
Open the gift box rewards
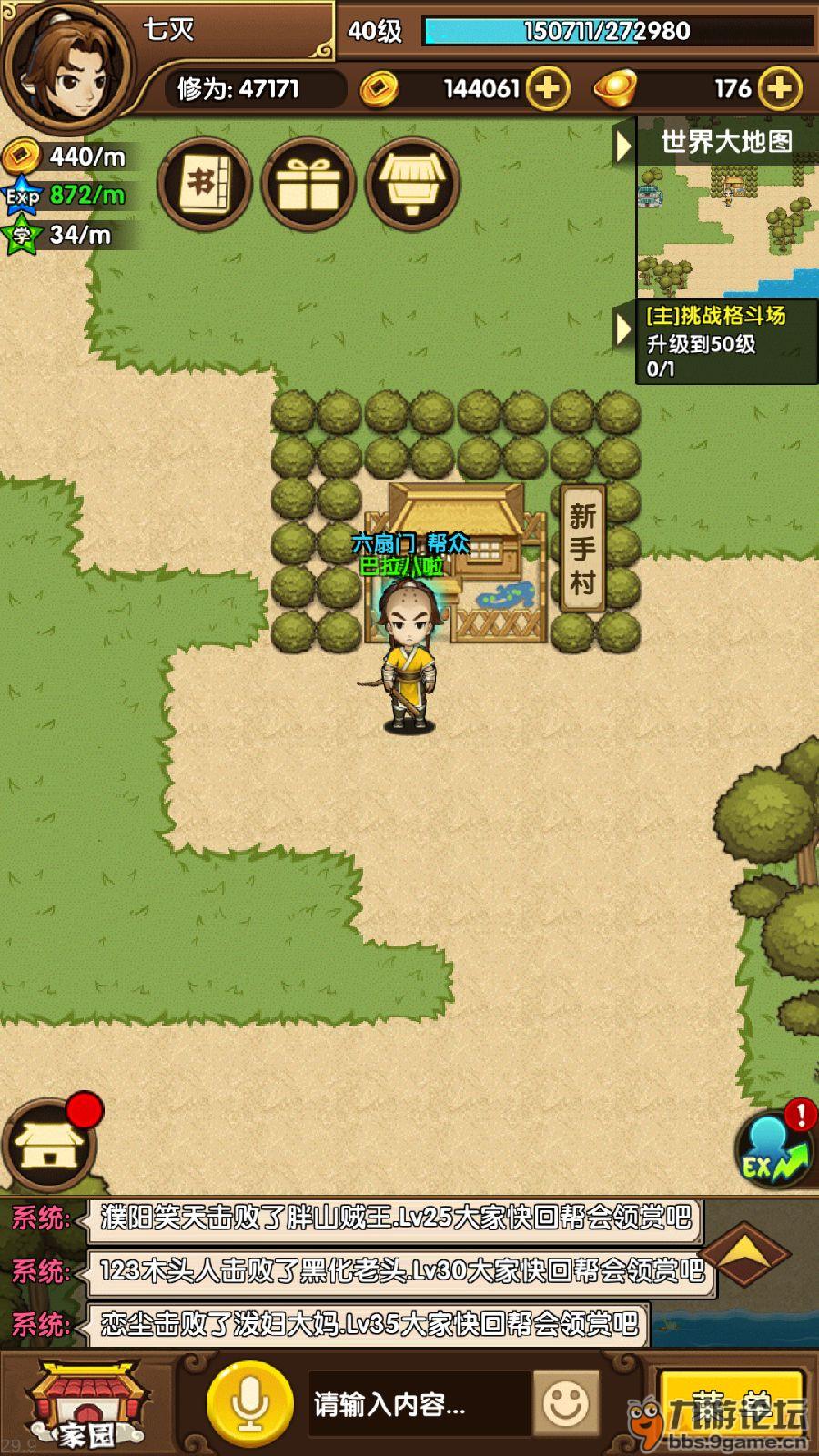[308, 184]
